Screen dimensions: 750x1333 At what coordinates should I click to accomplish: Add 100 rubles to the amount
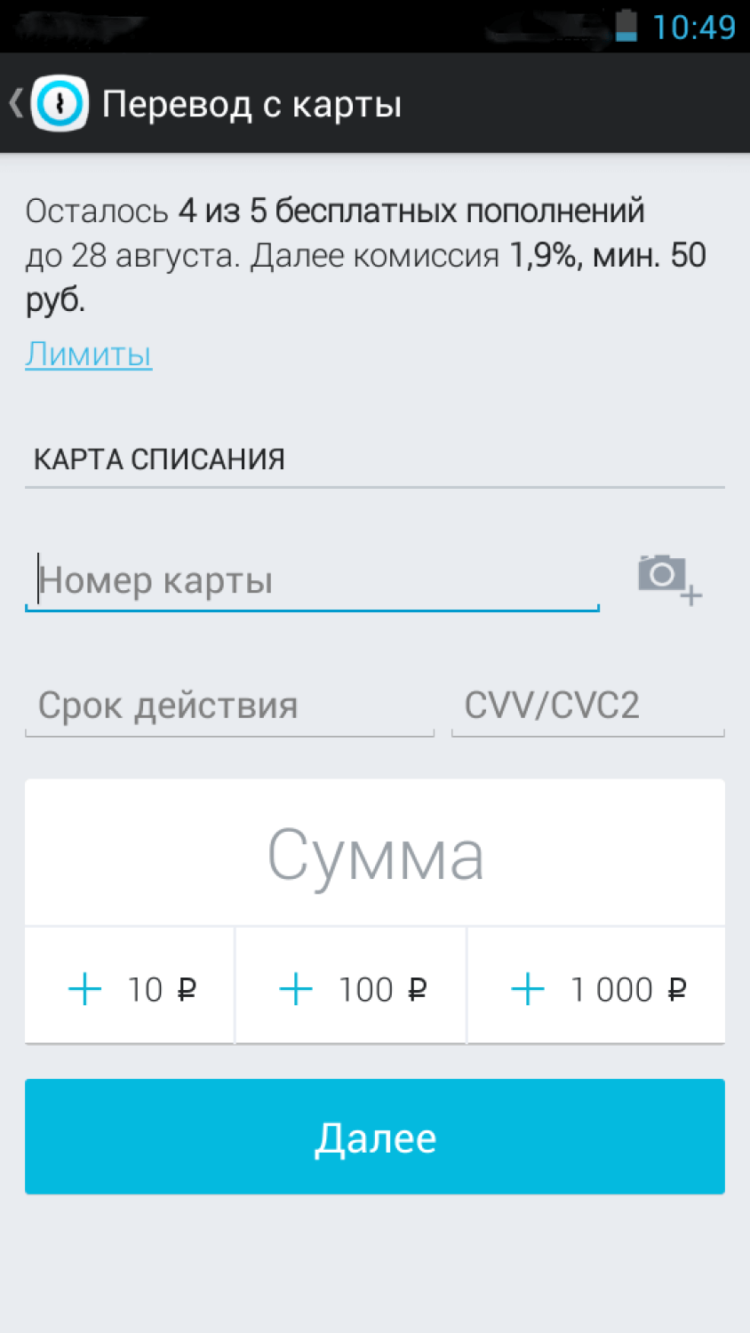tap(350, 988)
